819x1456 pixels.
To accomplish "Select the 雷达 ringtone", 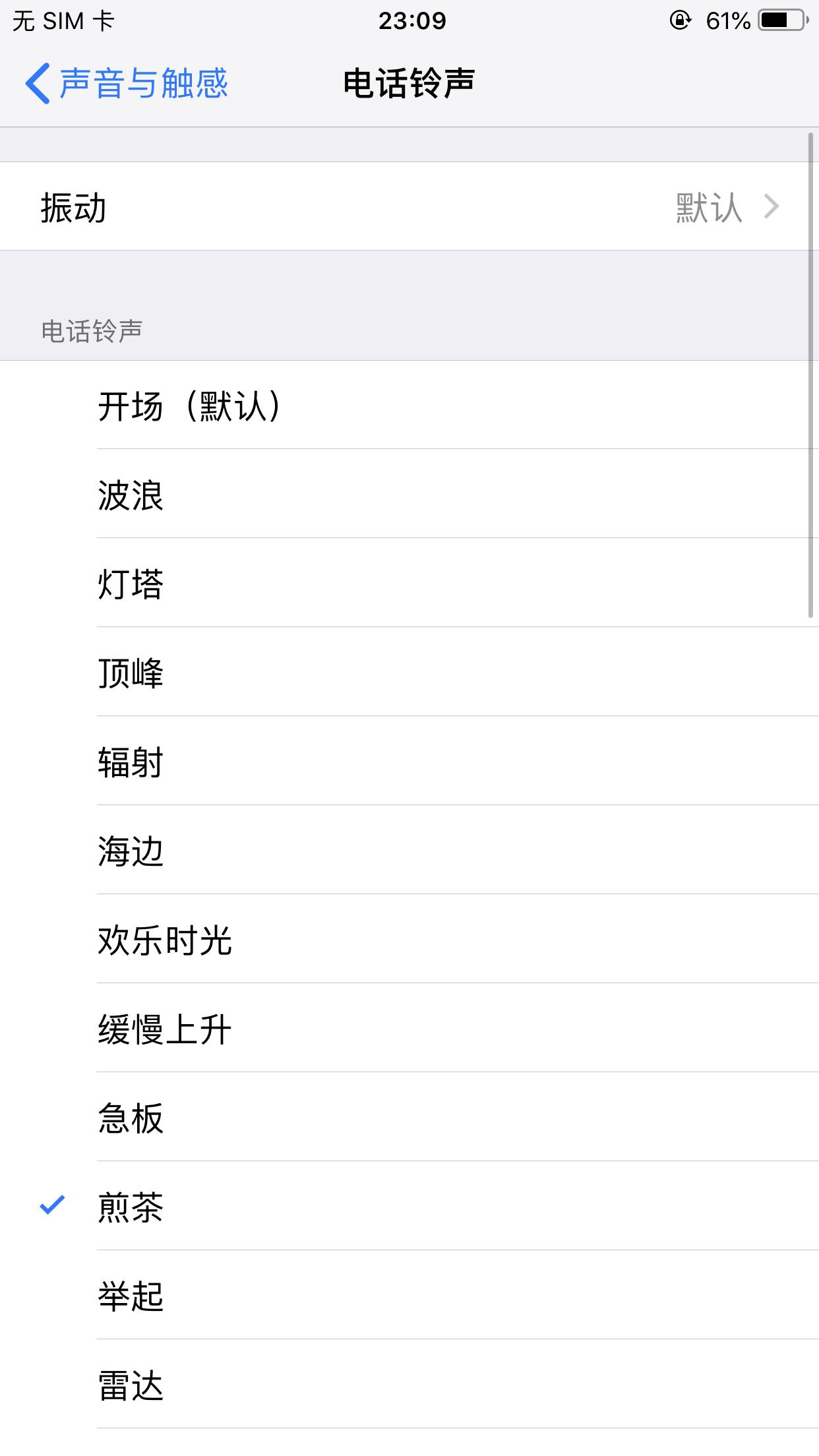I will (x=409, y=1385).
